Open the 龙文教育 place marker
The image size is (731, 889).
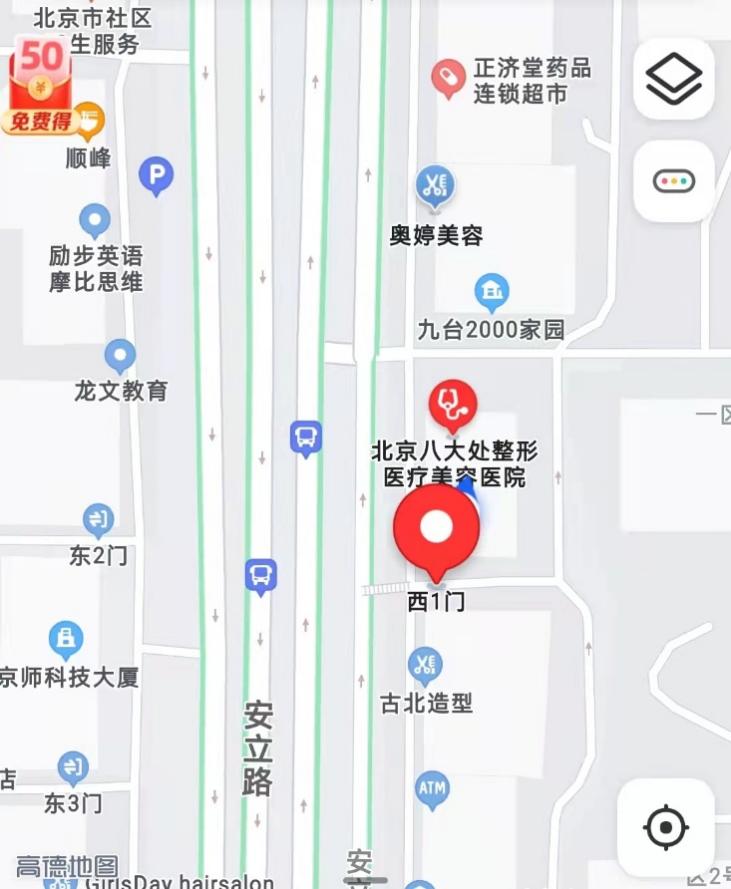coord(120,354)
